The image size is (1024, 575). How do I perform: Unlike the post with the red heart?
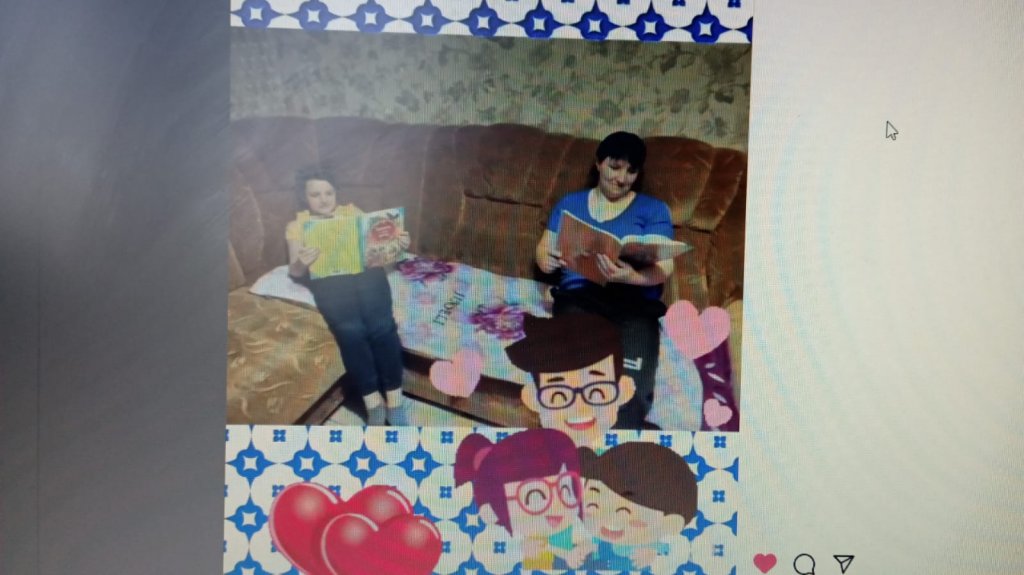[764, 563]
